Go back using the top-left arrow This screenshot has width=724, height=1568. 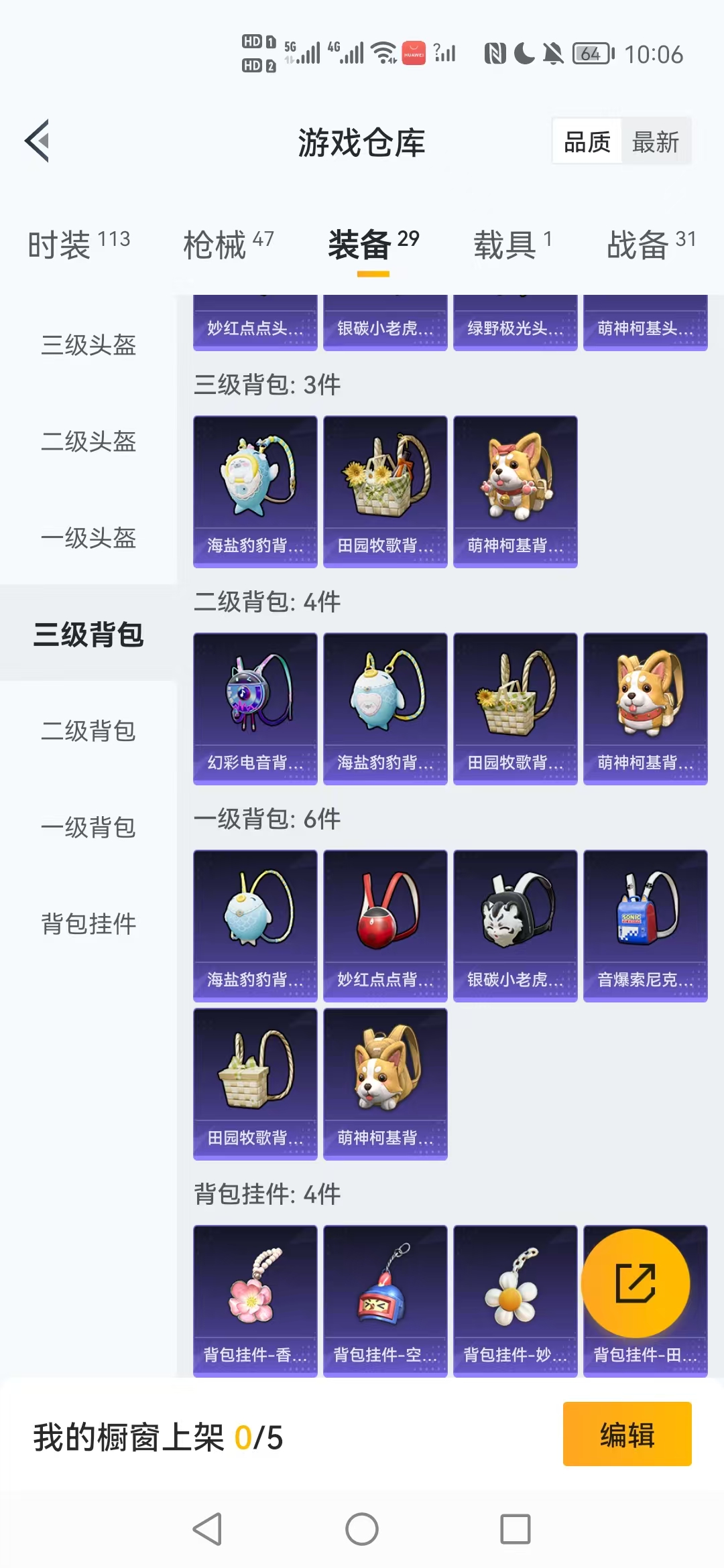coord(38,141)
